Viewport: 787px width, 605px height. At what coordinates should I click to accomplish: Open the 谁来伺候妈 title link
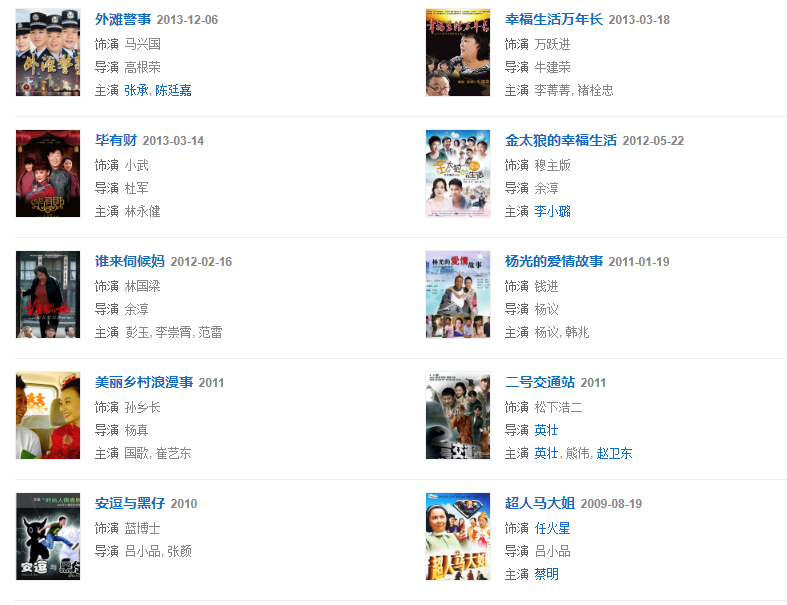coord(130,262)
